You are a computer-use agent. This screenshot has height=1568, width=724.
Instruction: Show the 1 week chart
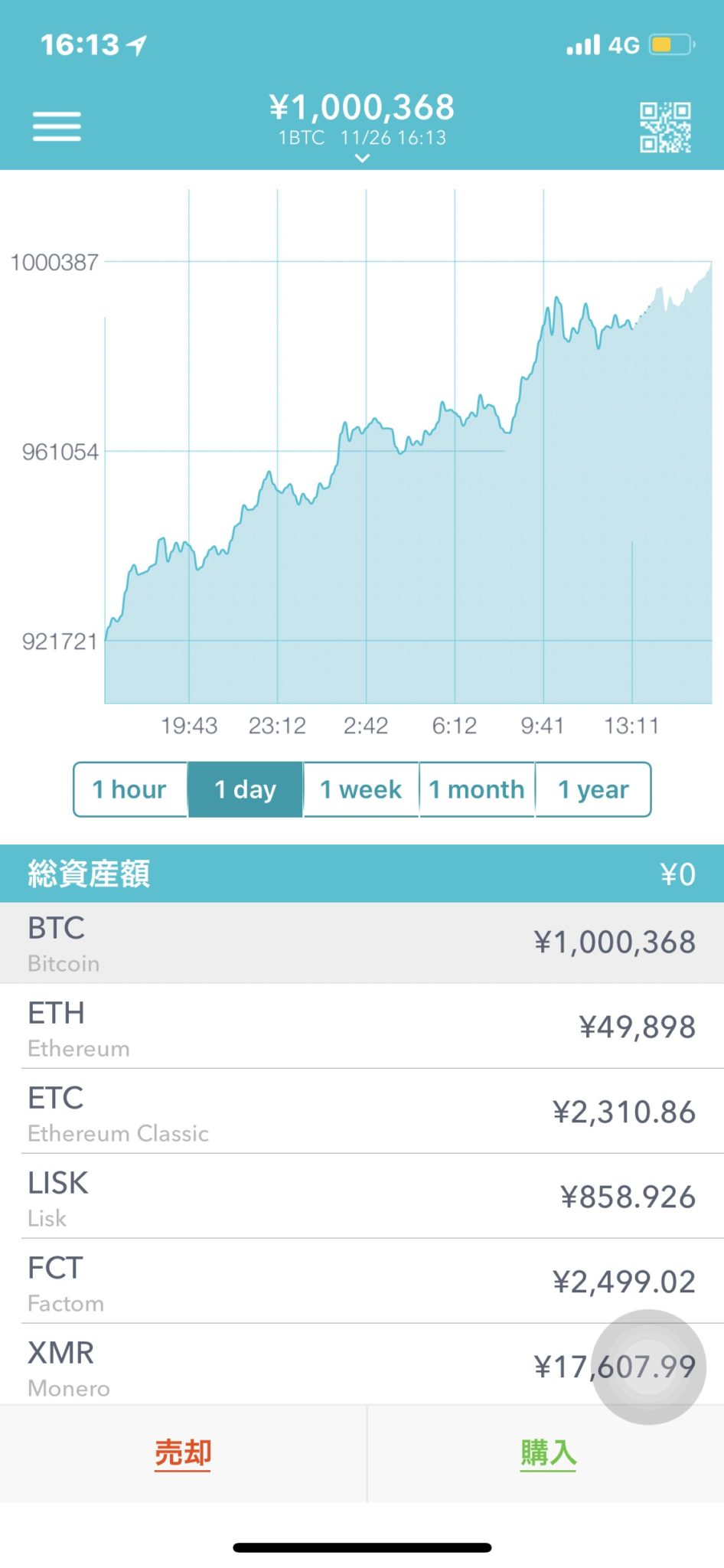click(361, 789)
